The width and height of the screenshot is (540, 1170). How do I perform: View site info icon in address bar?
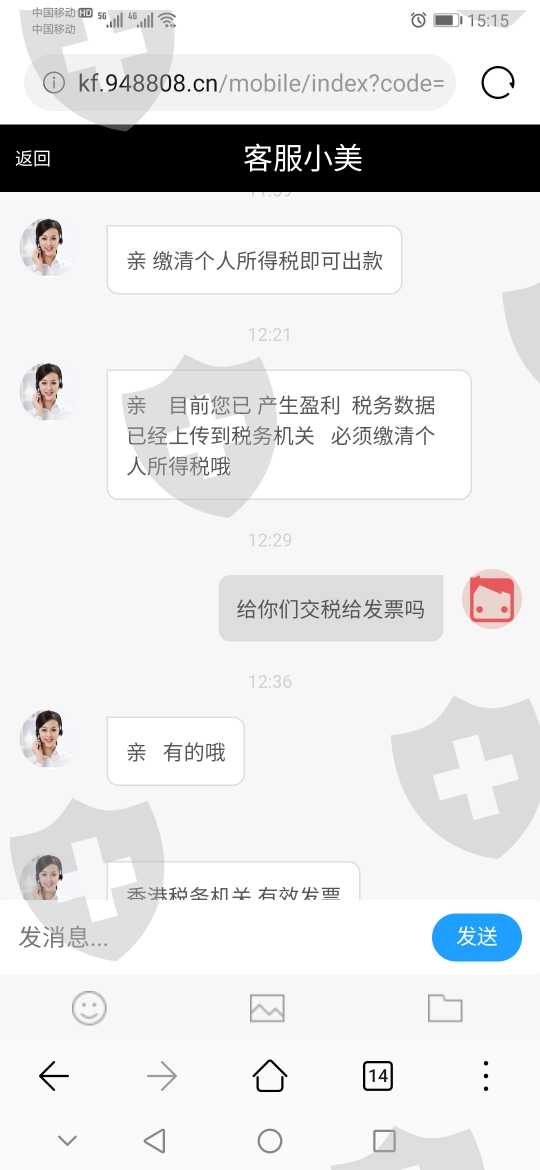[54, 83]
